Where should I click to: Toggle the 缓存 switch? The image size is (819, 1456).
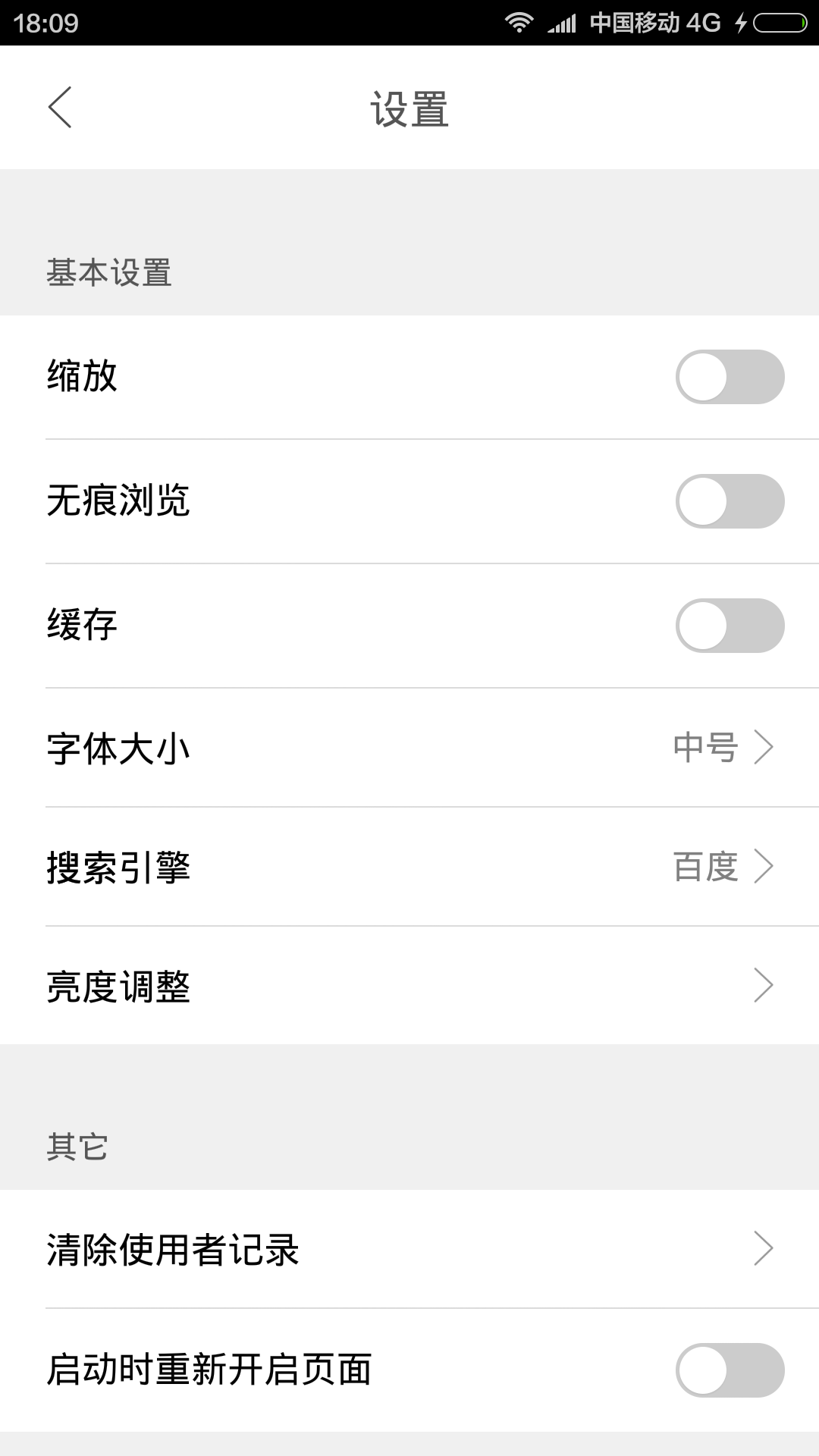[x=730, y=626]
